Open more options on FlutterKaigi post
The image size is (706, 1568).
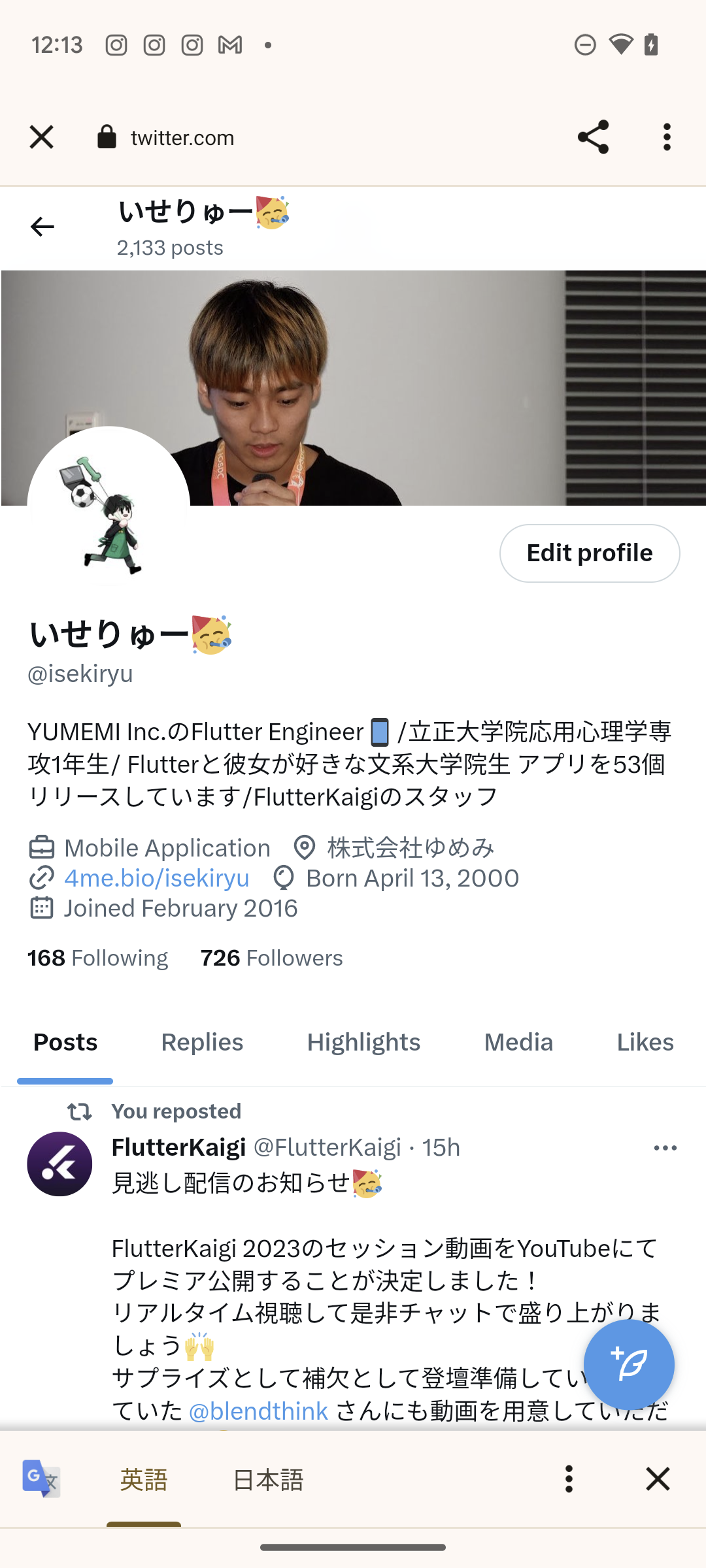(665, 1148)
